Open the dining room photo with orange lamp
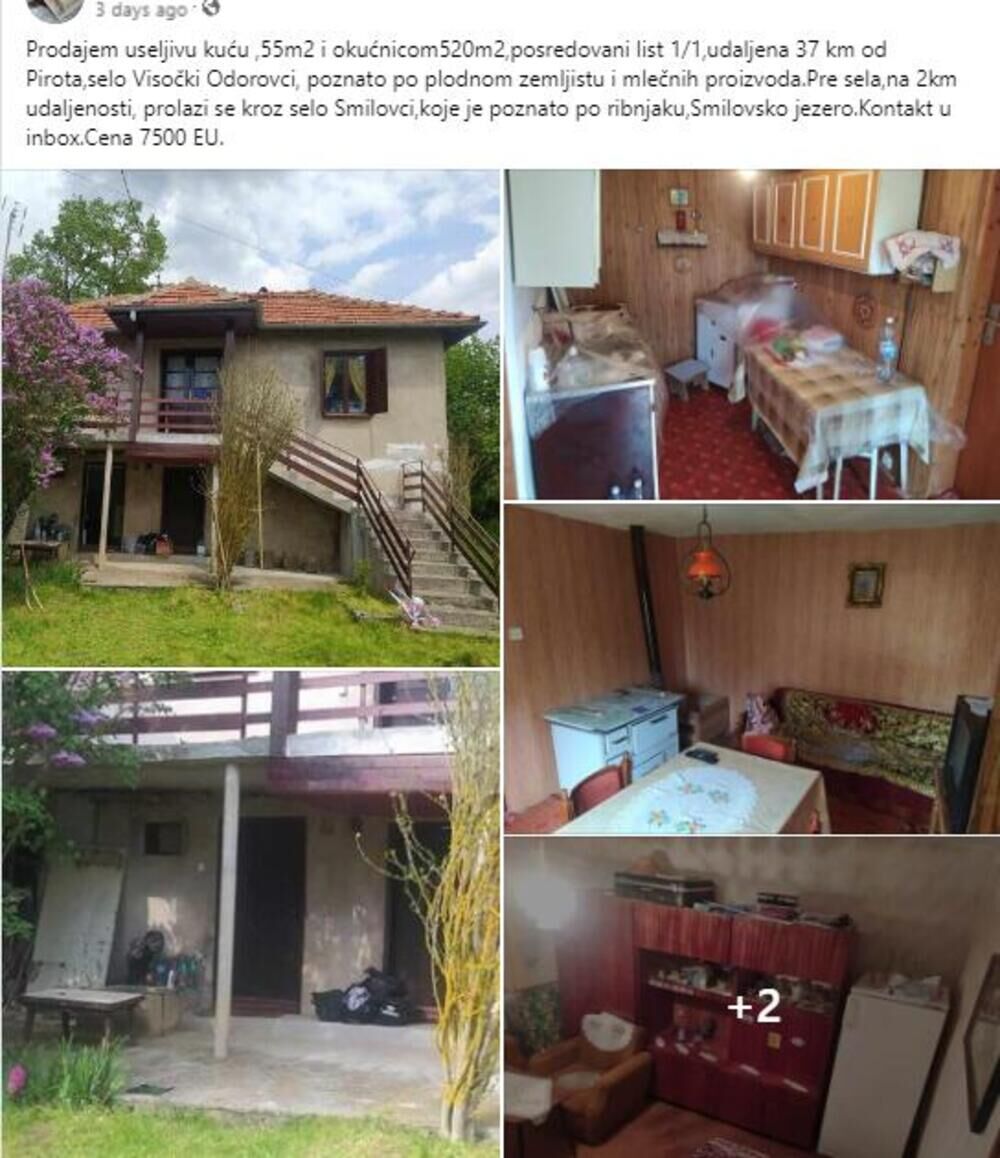The height and width of the screenshot is (1158, 1000). pyautogui.click(x=752, y=669)
